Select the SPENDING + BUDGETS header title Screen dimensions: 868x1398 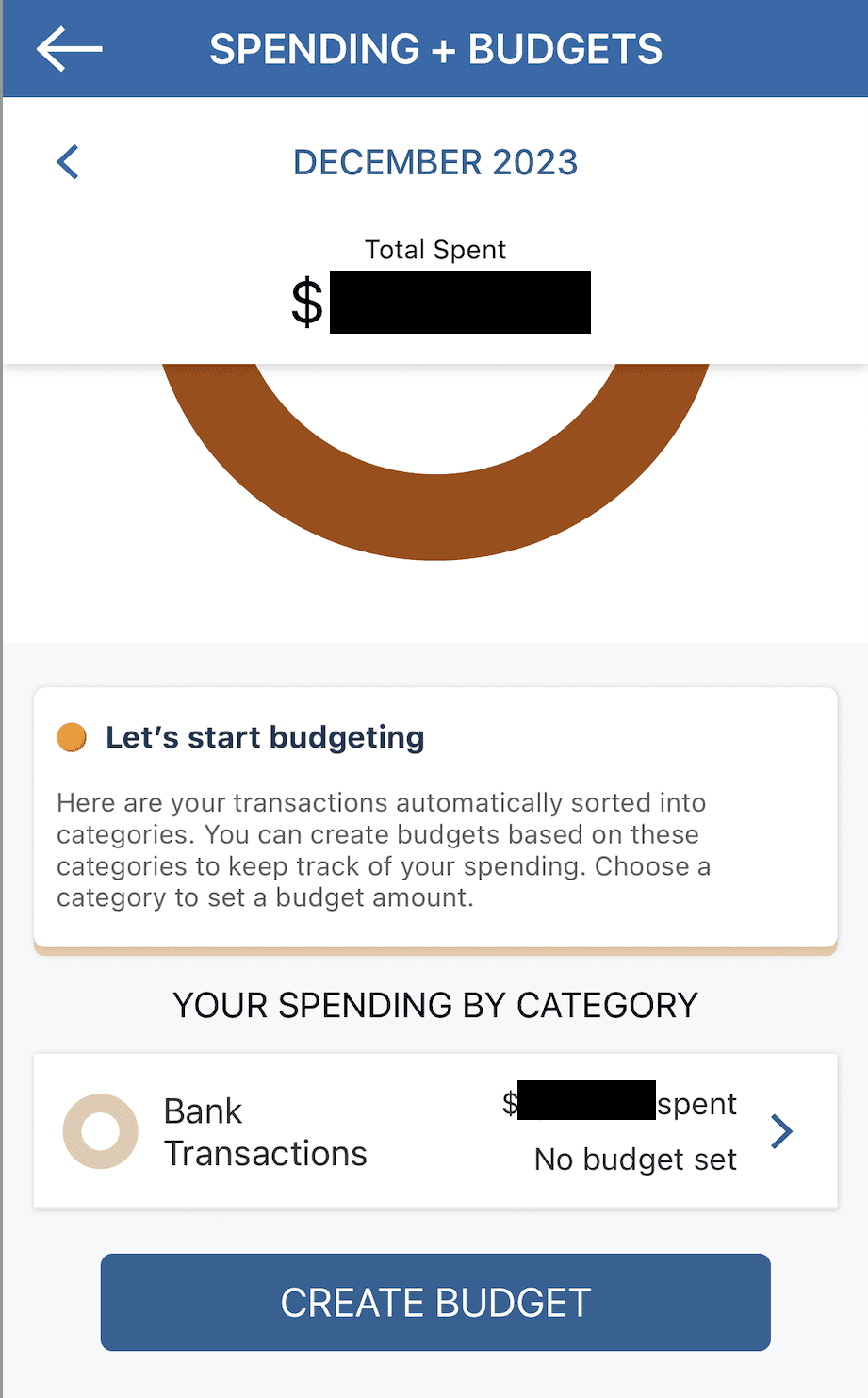(x=434, y=48)
